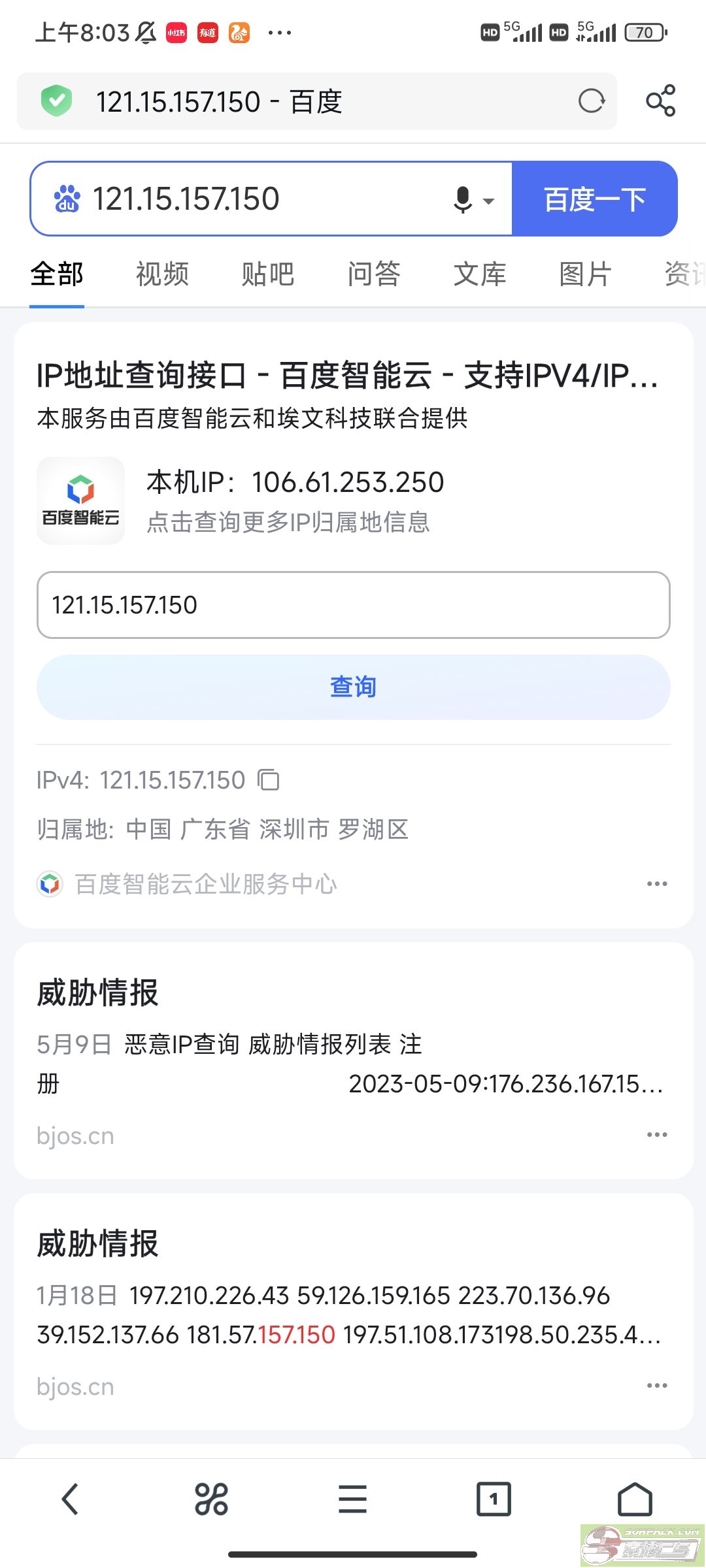Viewport: 706px width, 1568px height.
Task: Switch to the 视频 tab
Action: (162, 274)
